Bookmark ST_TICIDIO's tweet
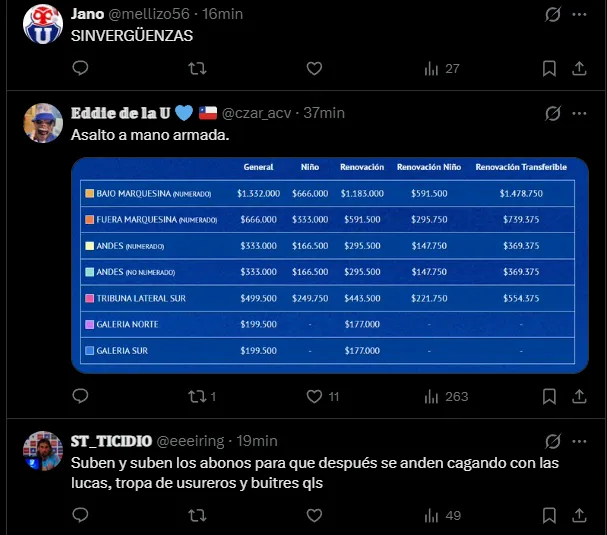 549,515
